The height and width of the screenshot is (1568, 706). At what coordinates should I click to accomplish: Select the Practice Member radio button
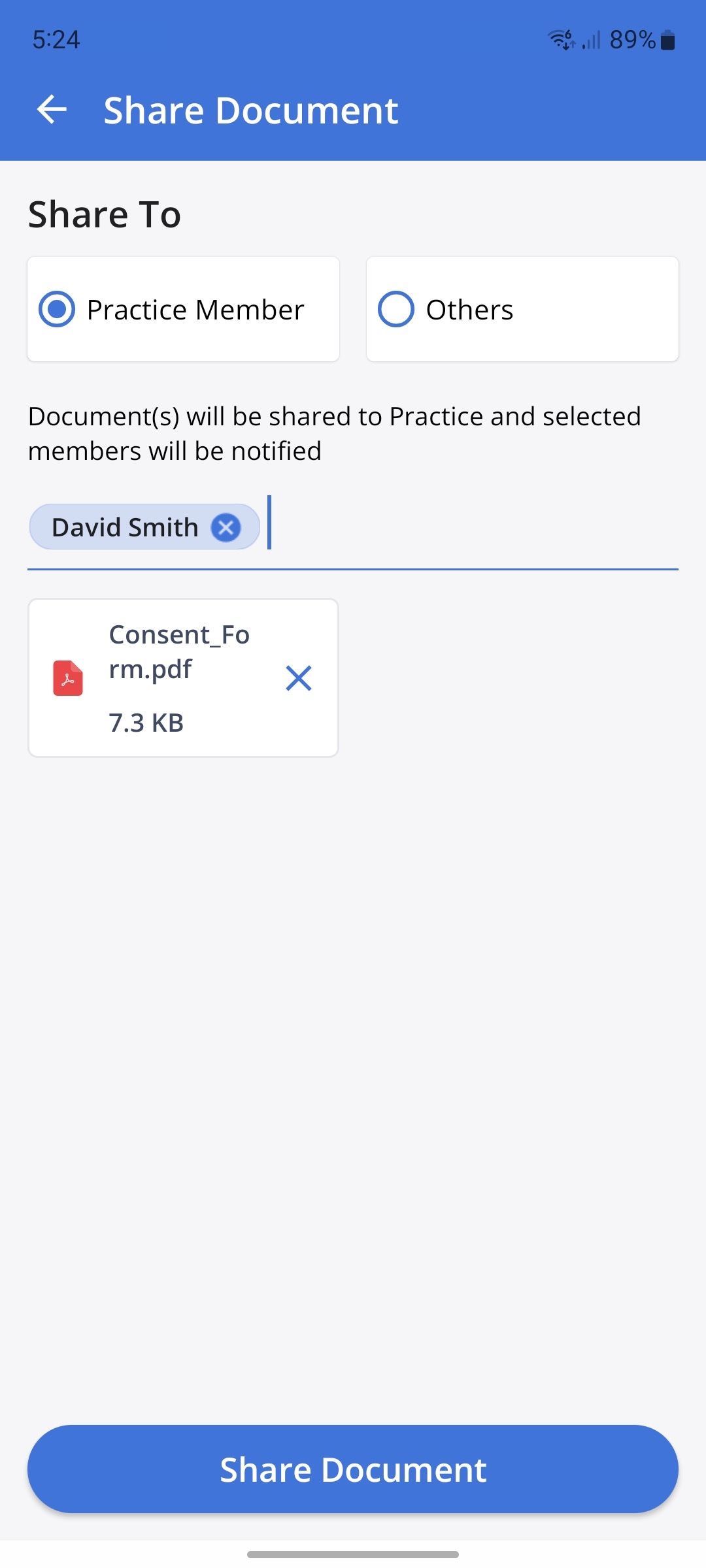click(x=57, y=309)
